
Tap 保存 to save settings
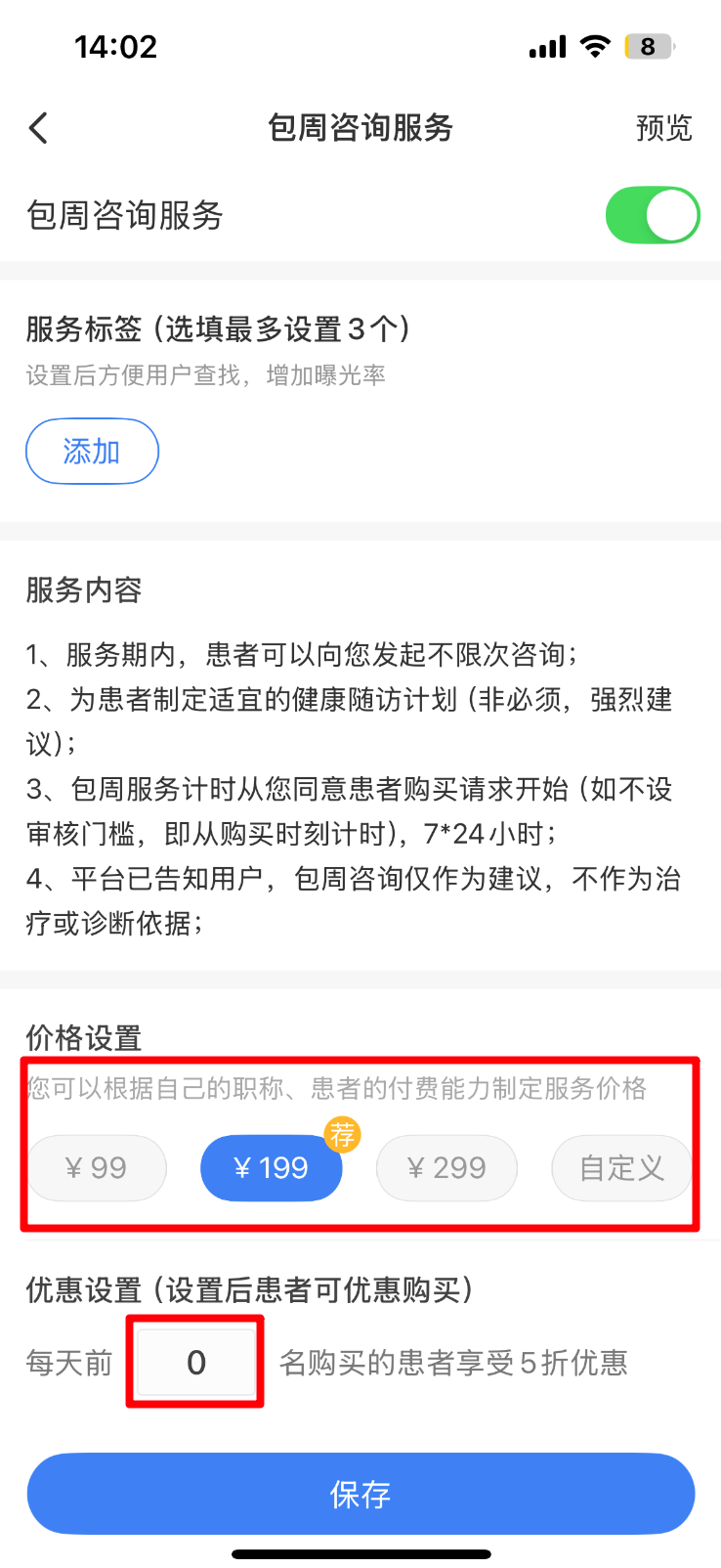point(360,1494)
